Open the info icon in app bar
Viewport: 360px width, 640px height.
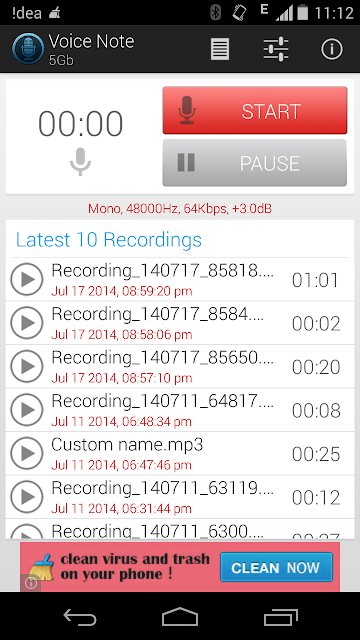coord(331,49)
